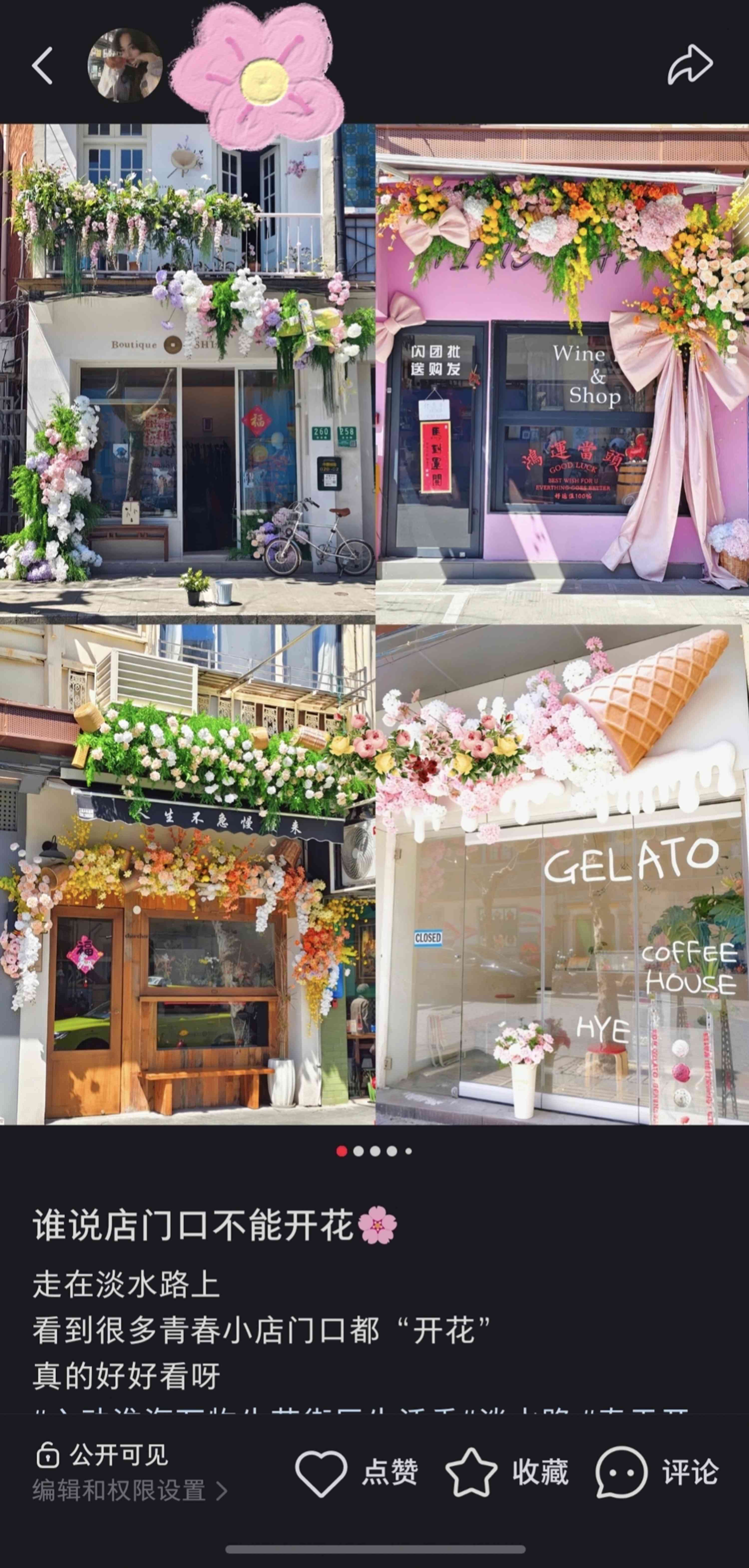Screen dimensions: 749x1568
Task: Open the storefront flower photo collage
Action: pos(374,624)
